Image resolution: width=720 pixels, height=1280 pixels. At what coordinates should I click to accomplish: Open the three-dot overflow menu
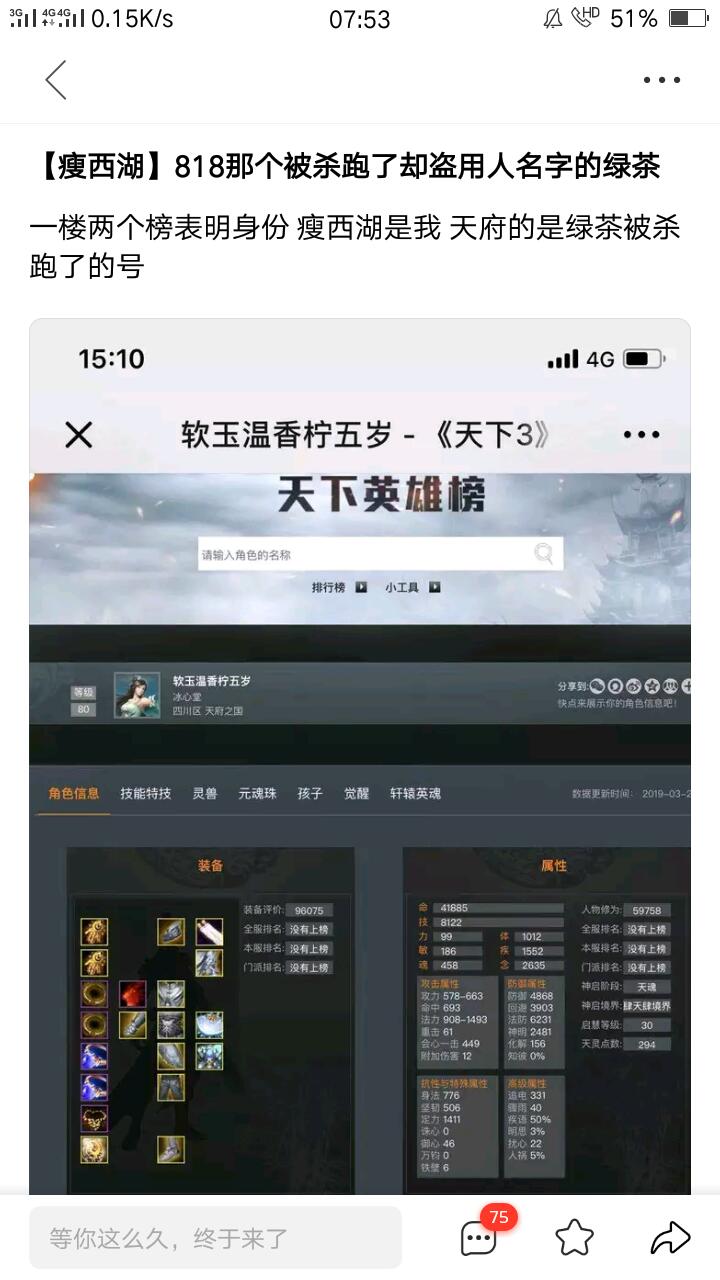pos(661,80)
